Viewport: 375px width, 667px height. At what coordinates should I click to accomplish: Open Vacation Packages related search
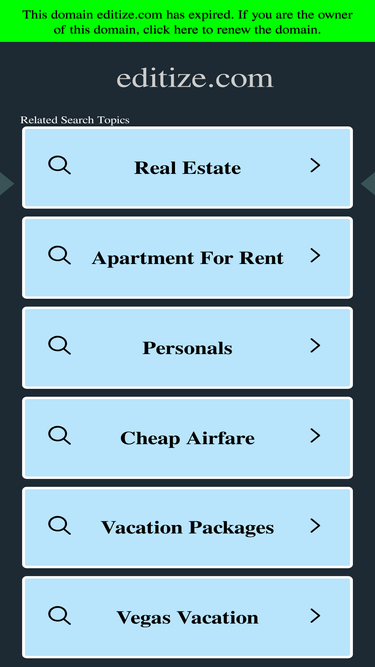(x=188, y=527)
